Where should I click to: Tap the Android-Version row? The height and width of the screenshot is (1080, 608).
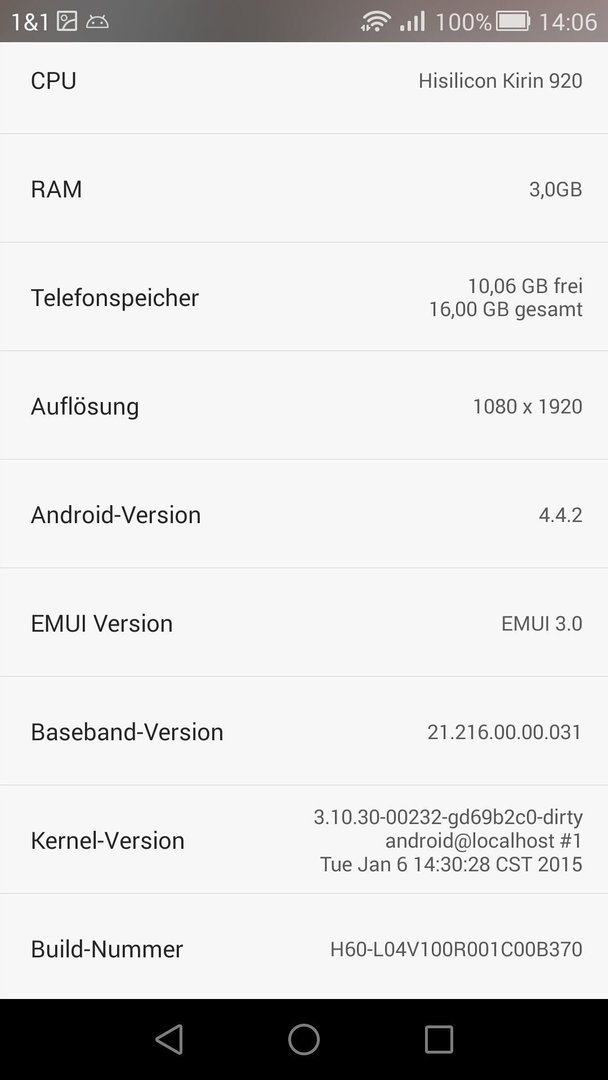(304, 514)
